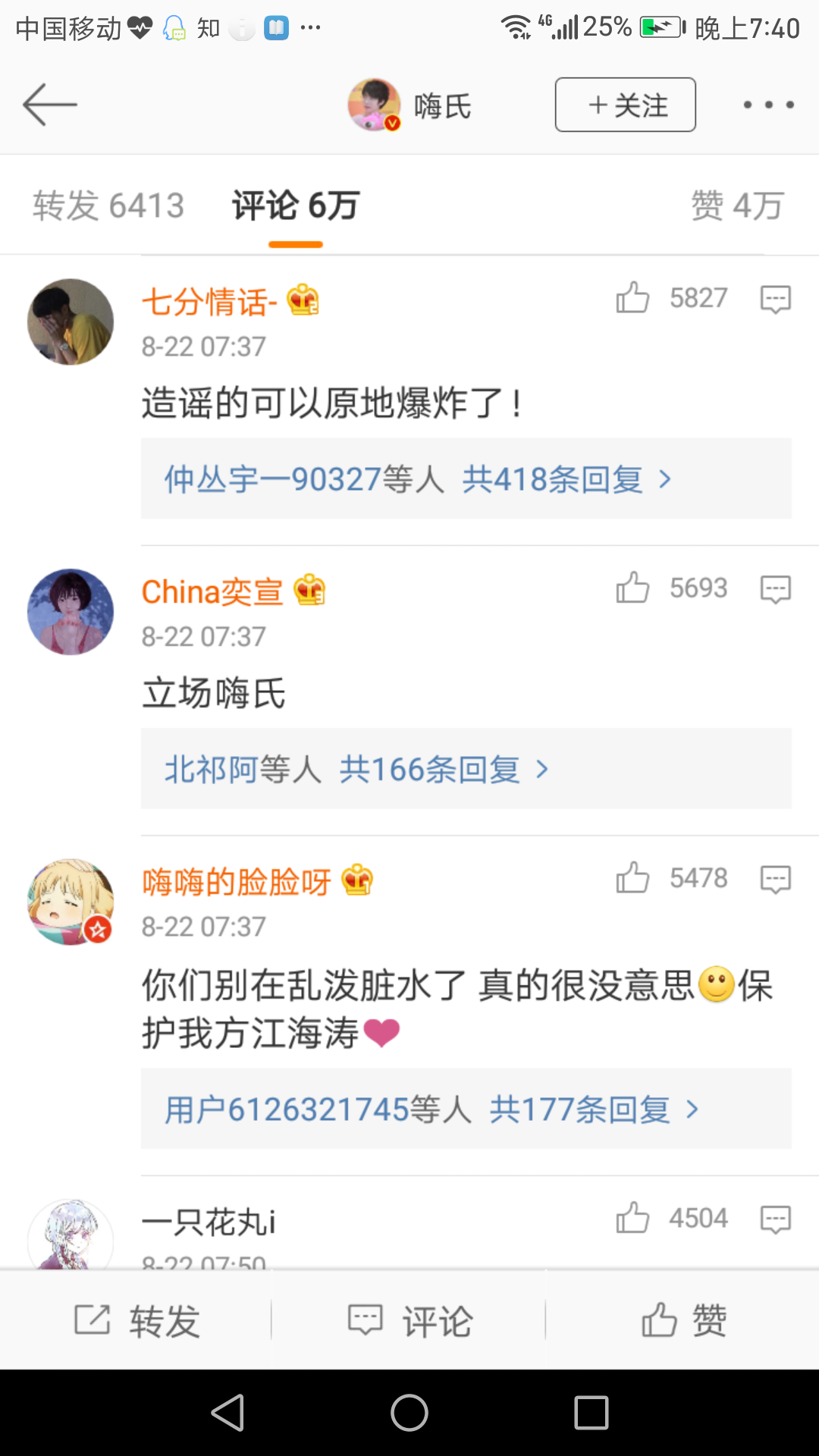This screenshot has width=819, height=1456.
Task: Follow 嗨氏 with the 关注 button
Action: pyautogui.click(x=625, y=105)
